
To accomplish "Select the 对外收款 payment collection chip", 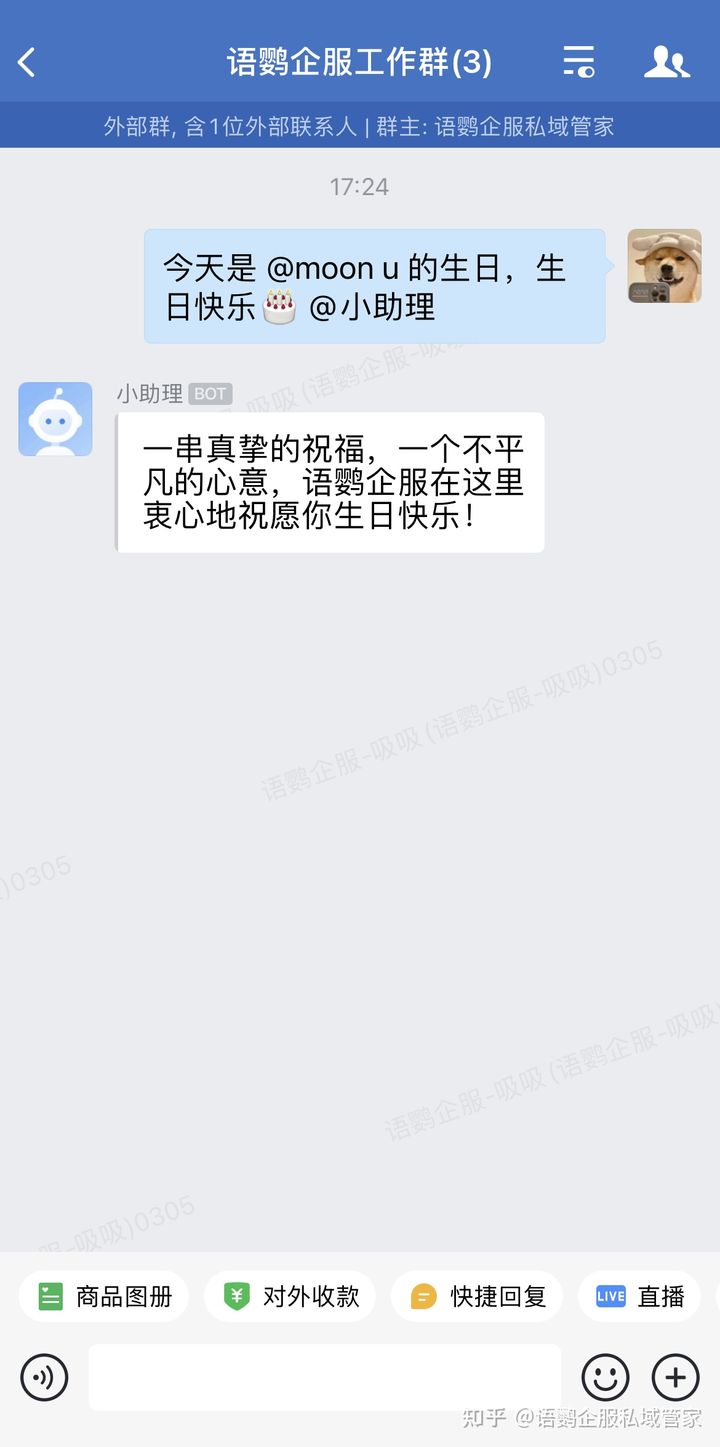I will [x=290, y=1297].
